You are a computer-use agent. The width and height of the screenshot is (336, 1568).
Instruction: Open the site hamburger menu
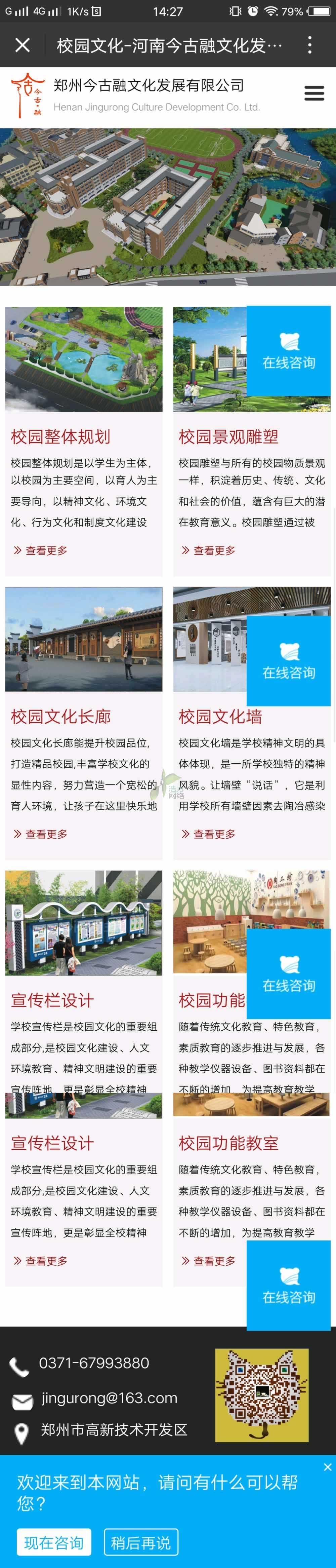(314, 93)
